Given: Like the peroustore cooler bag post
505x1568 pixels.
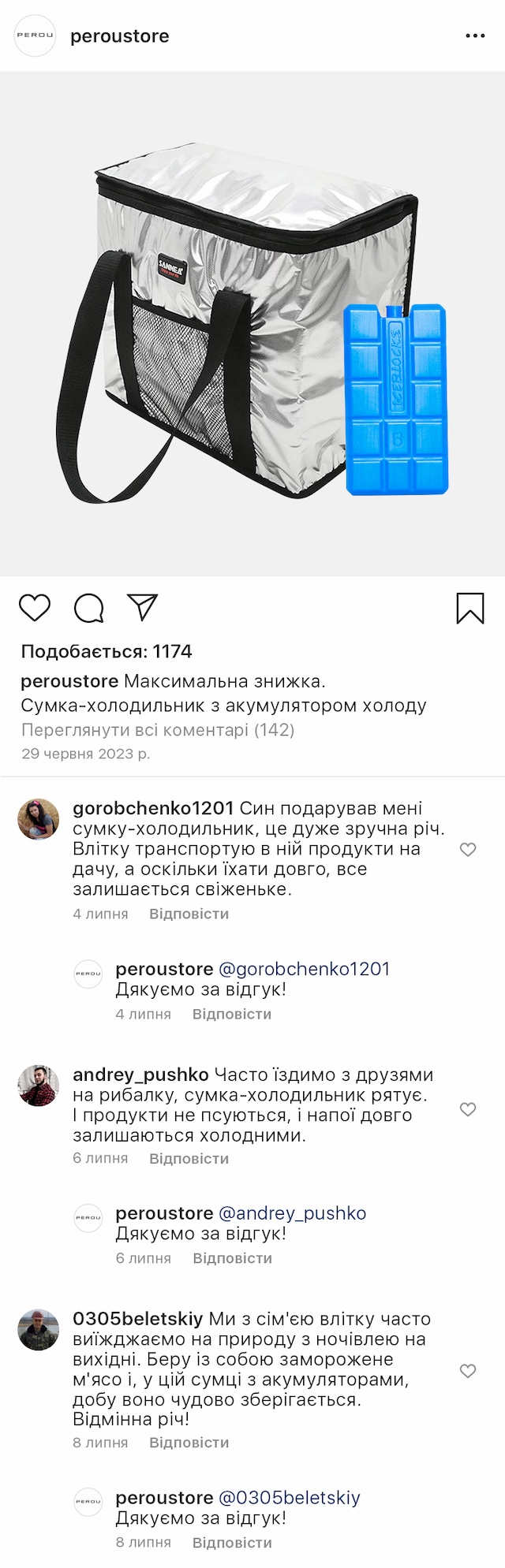Looking at the screenshot, I should coord(35,608).
